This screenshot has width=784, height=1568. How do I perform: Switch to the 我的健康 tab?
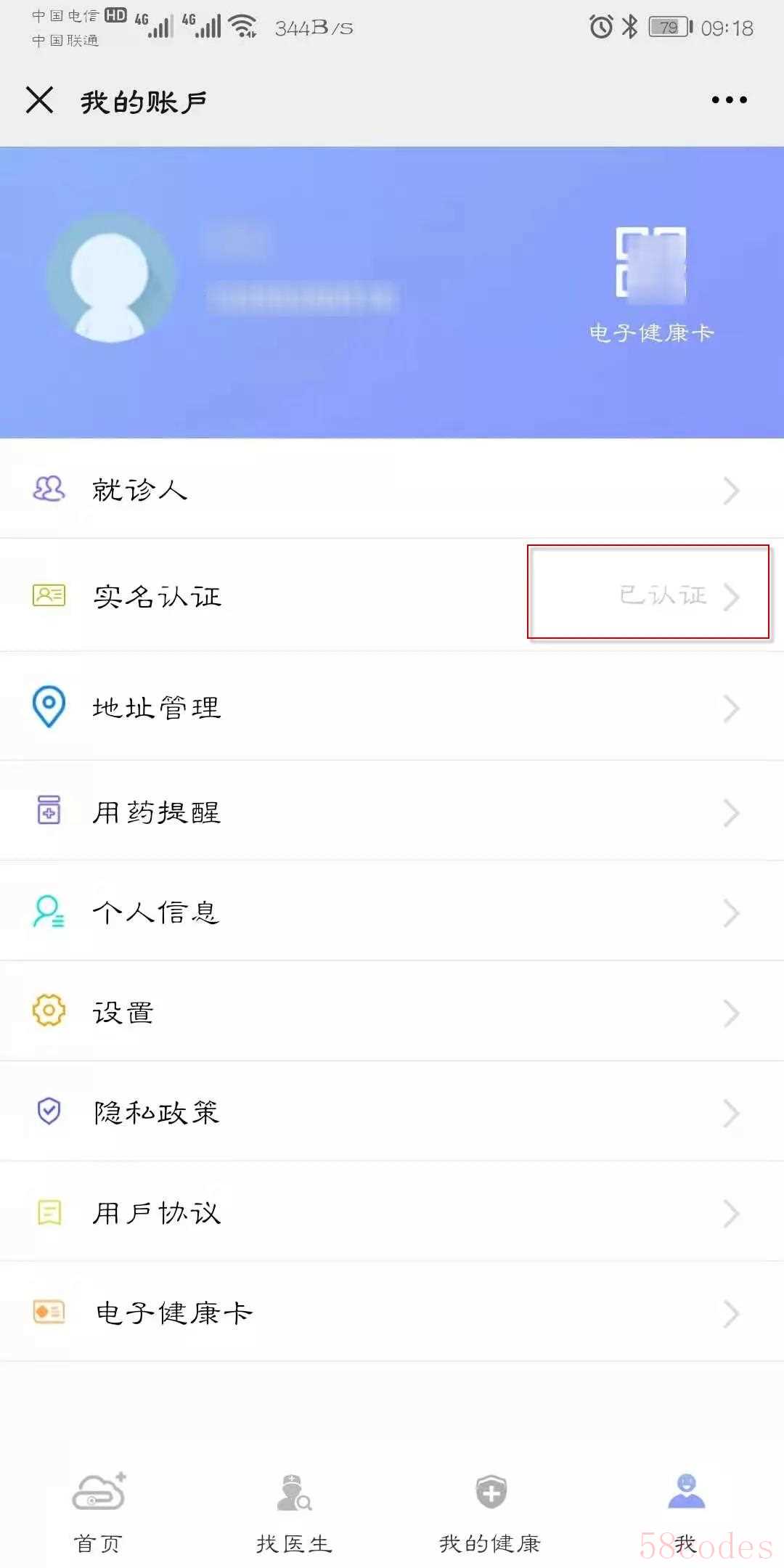tap(491, 1510)
